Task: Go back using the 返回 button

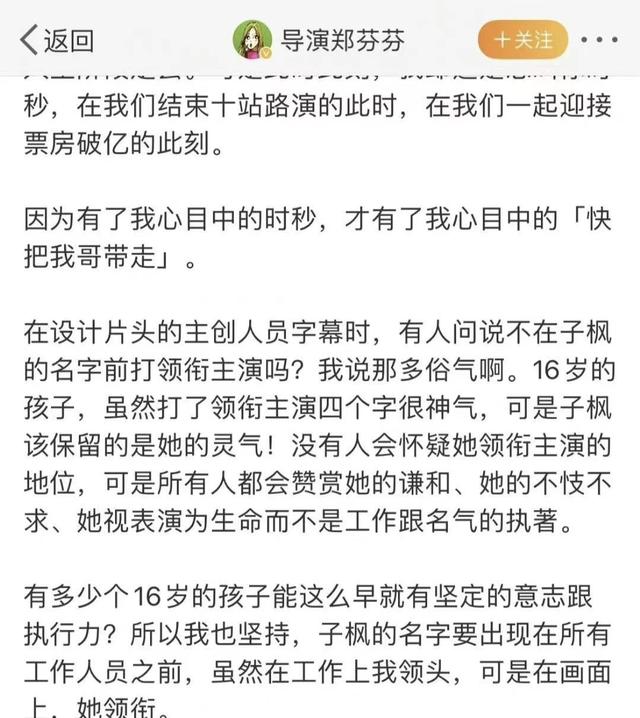Action: tap(57, 40)
